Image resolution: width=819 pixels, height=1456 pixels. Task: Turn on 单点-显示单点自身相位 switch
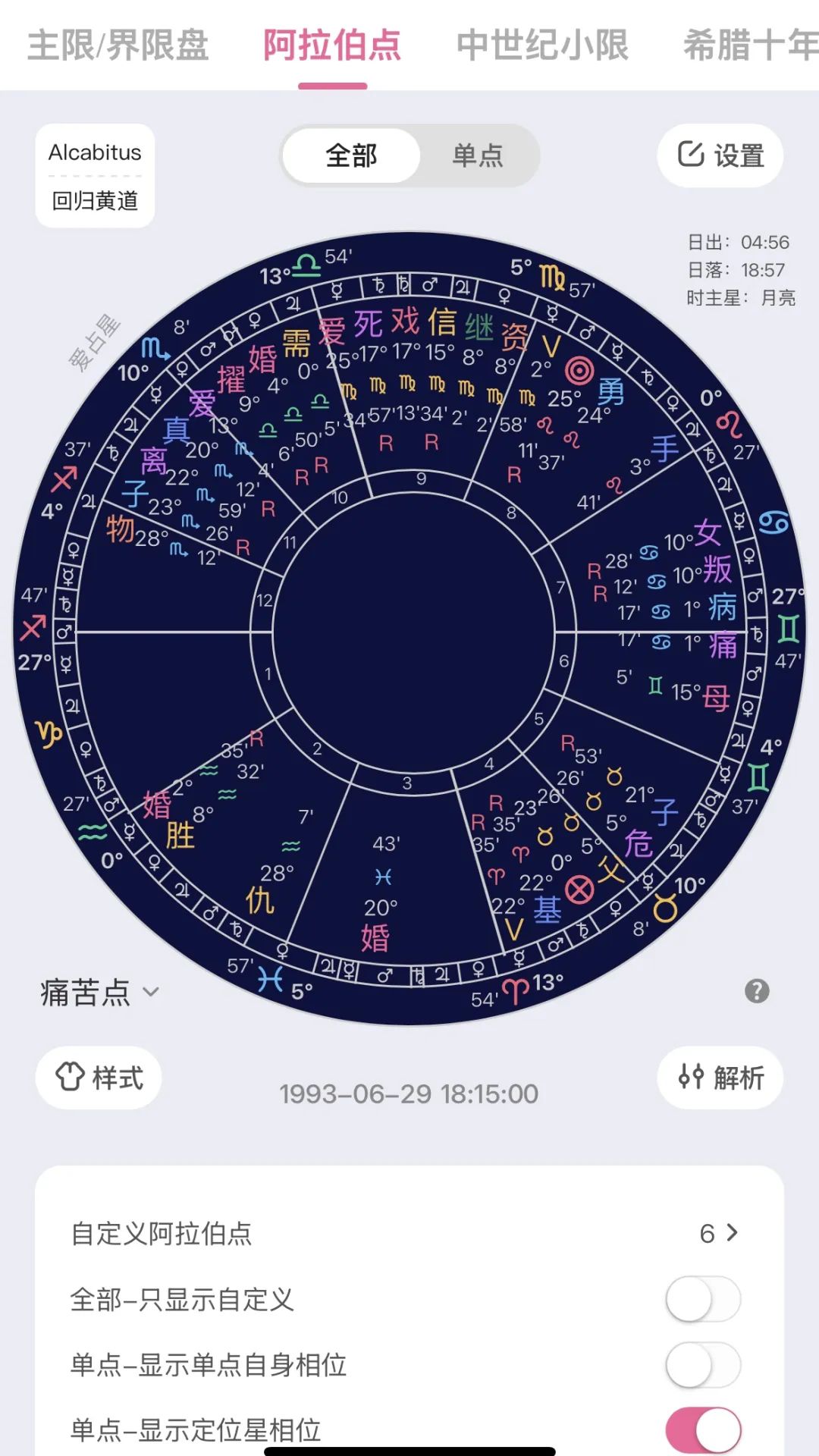click(x=703, y=1365)
